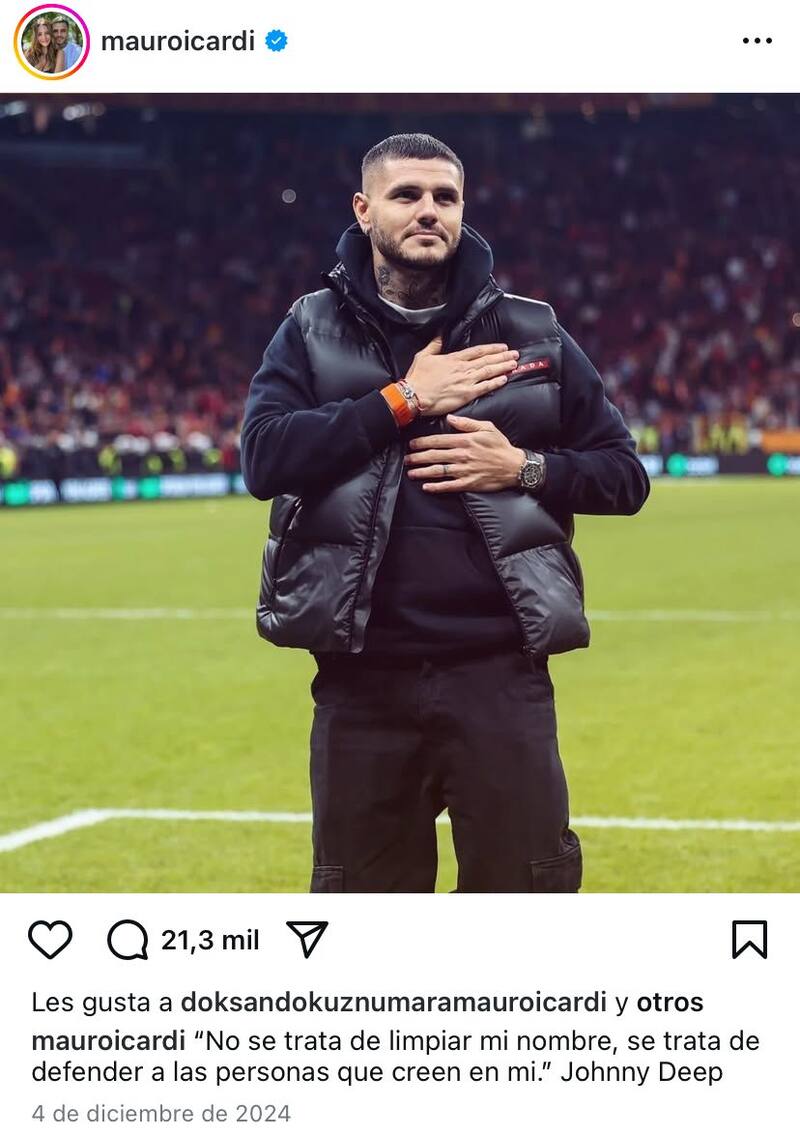The image size is (800, 1136).
Task: Open the post photo of man on pitch
Action: [400, 492]
